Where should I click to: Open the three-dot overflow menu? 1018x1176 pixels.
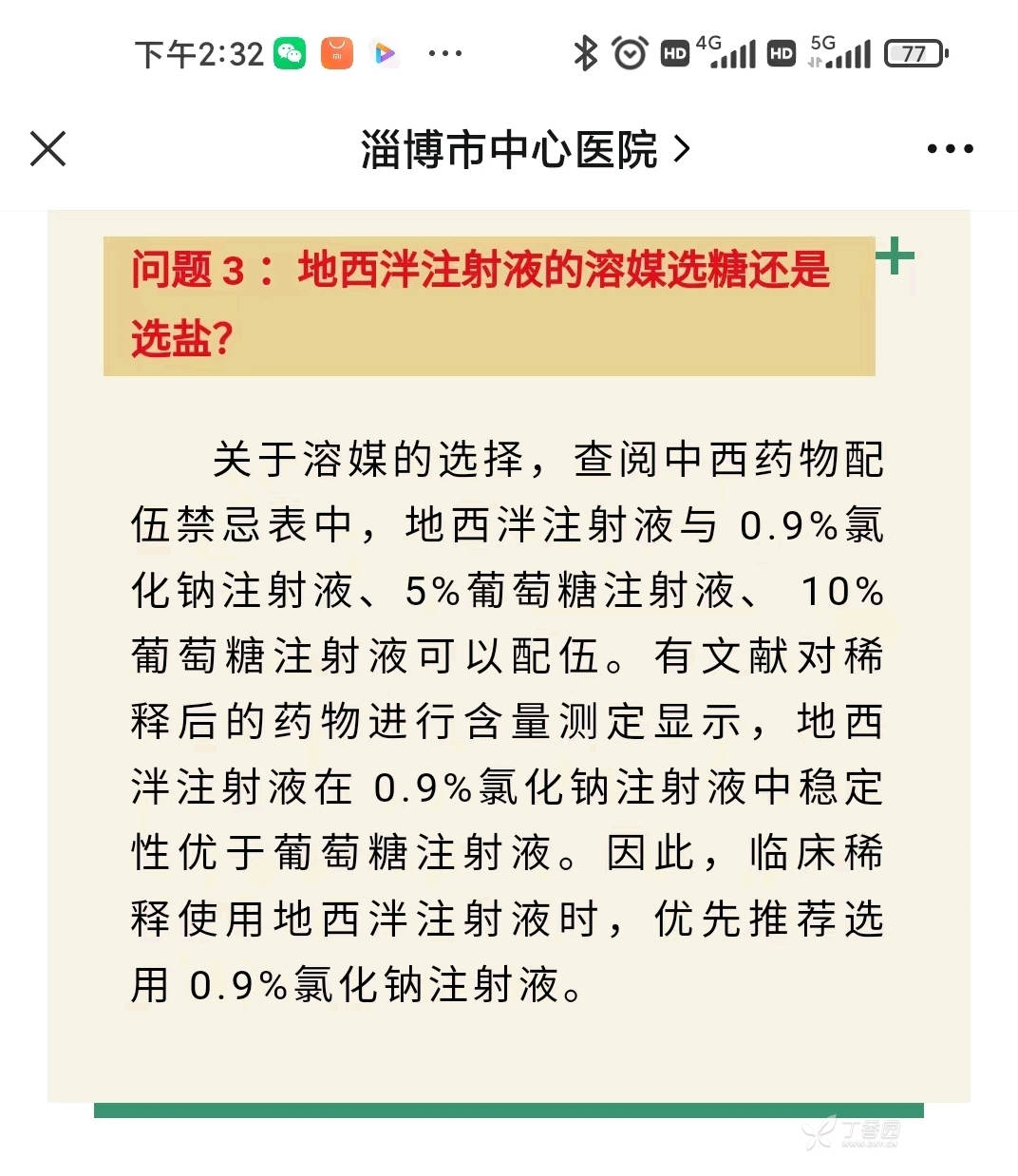tap(950, 149)
